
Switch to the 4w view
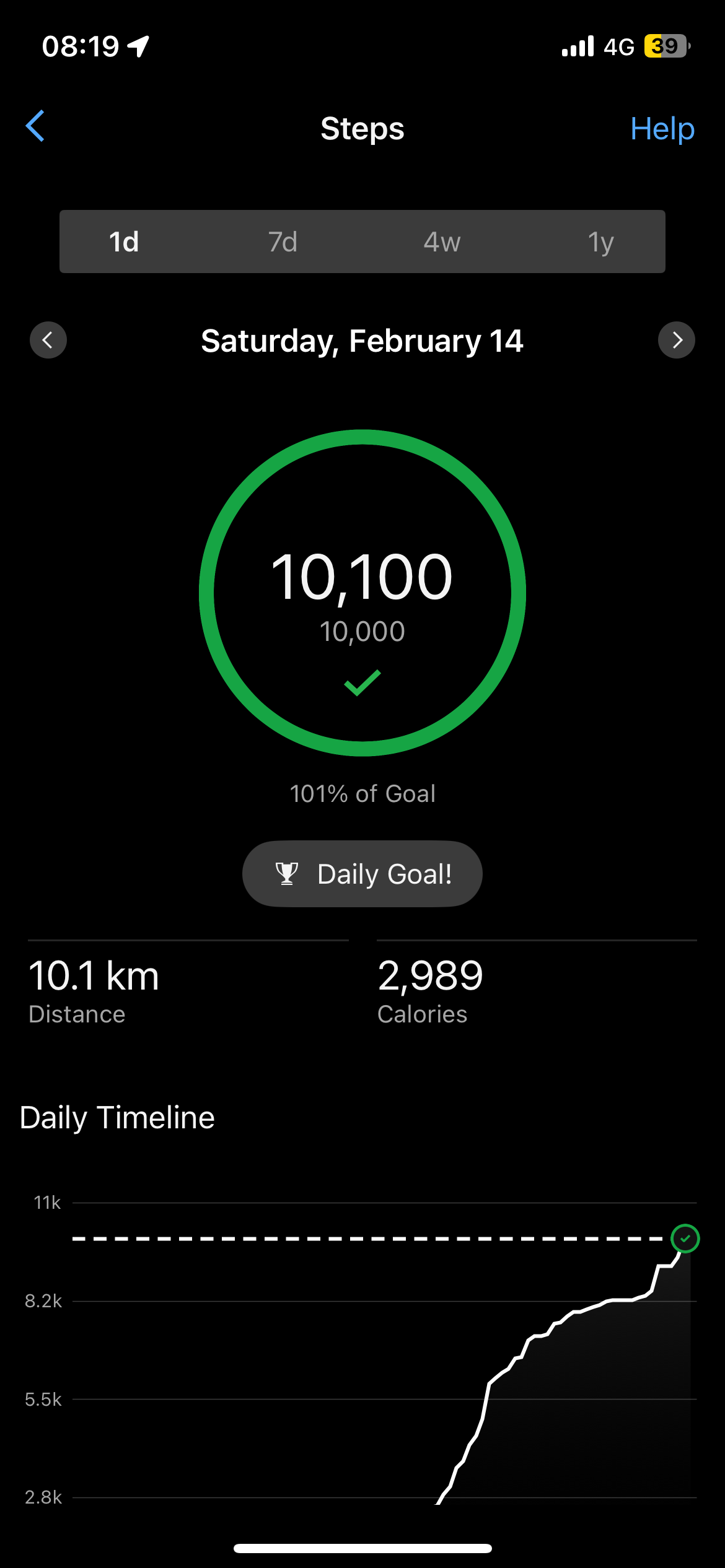(442, 242)
